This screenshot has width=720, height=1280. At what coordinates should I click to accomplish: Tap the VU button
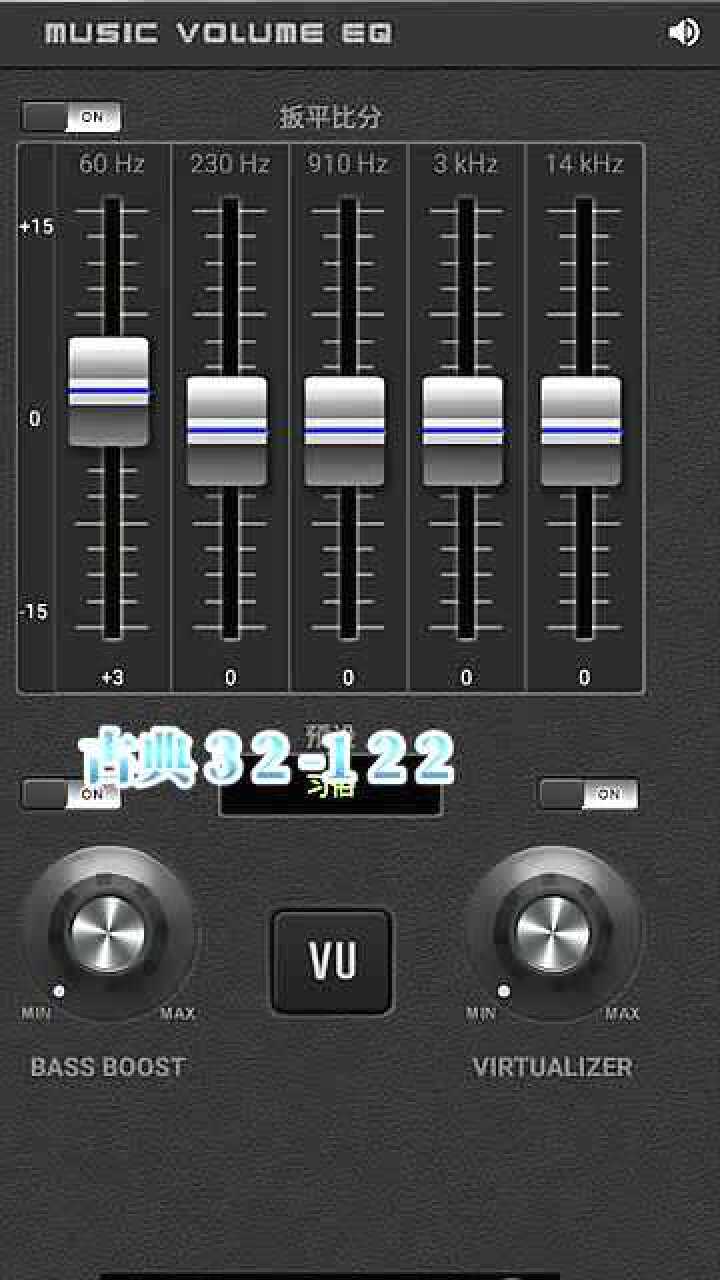coord(333,961)
